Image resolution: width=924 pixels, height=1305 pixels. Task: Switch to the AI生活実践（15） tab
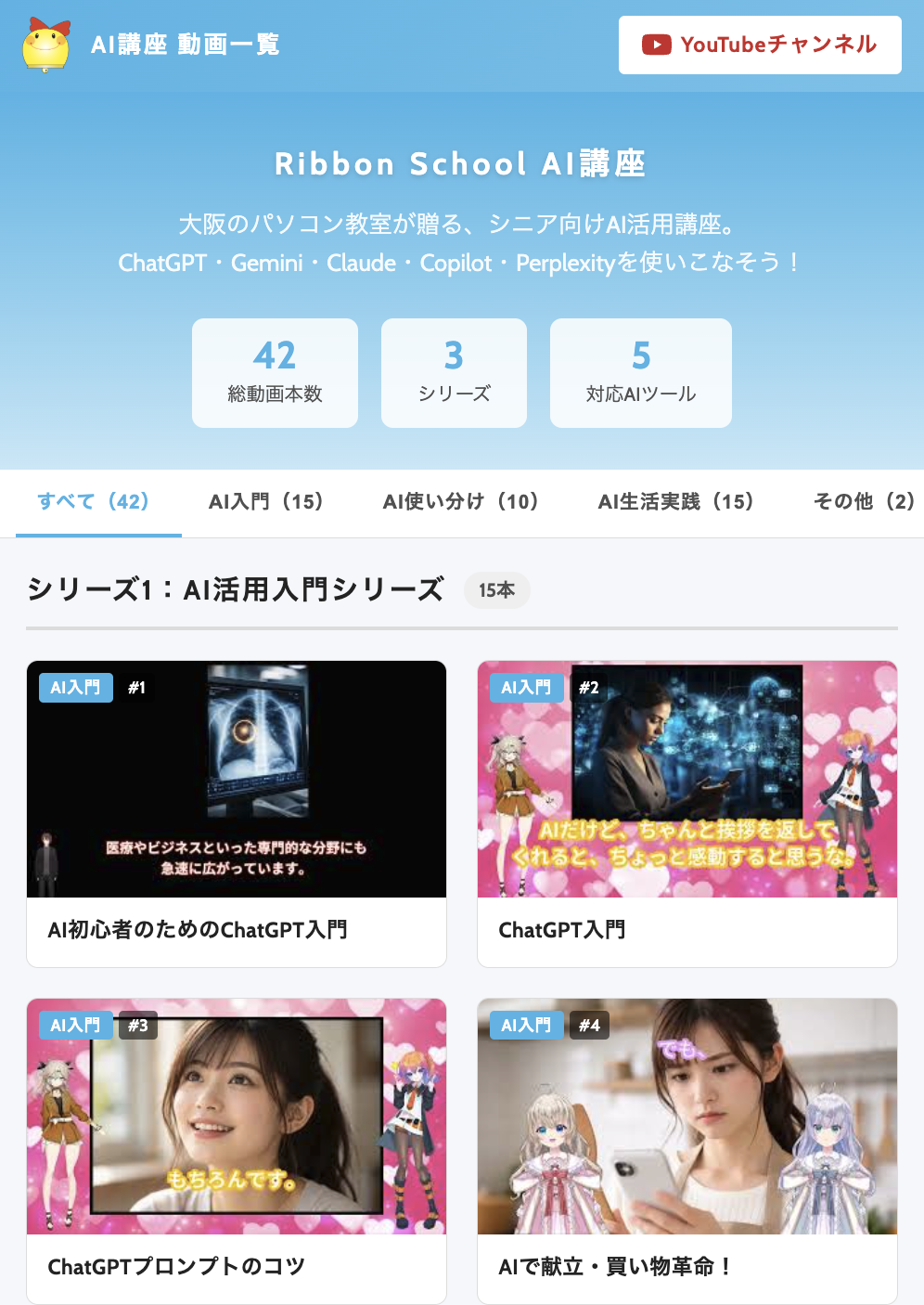click(676, 502)
